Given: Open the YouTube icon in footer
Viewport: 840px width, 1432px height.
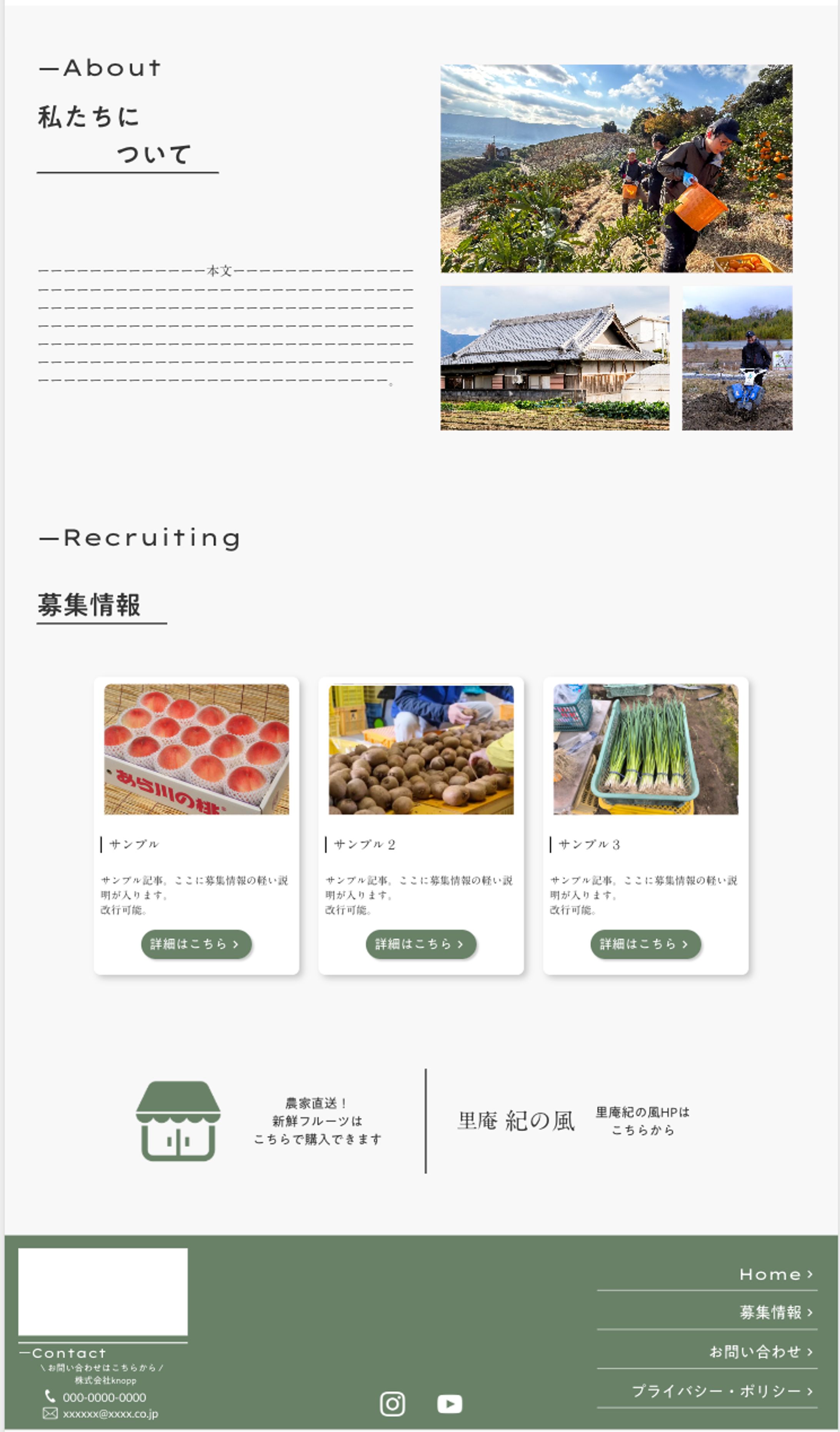Looking at the screenshot, I should click(x=449, y=1404).
